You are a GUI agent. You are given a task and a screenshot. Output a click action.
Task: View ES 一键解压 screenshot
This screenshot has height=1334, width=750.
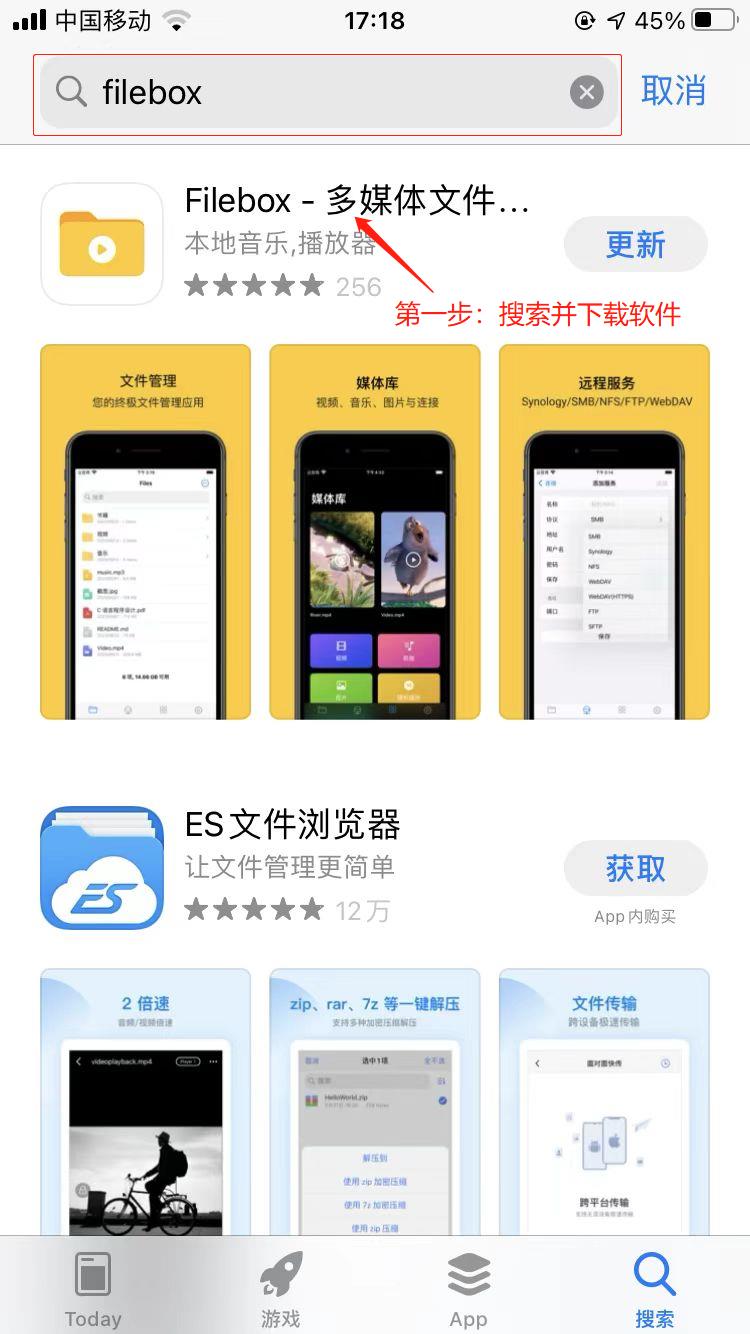375,1102
